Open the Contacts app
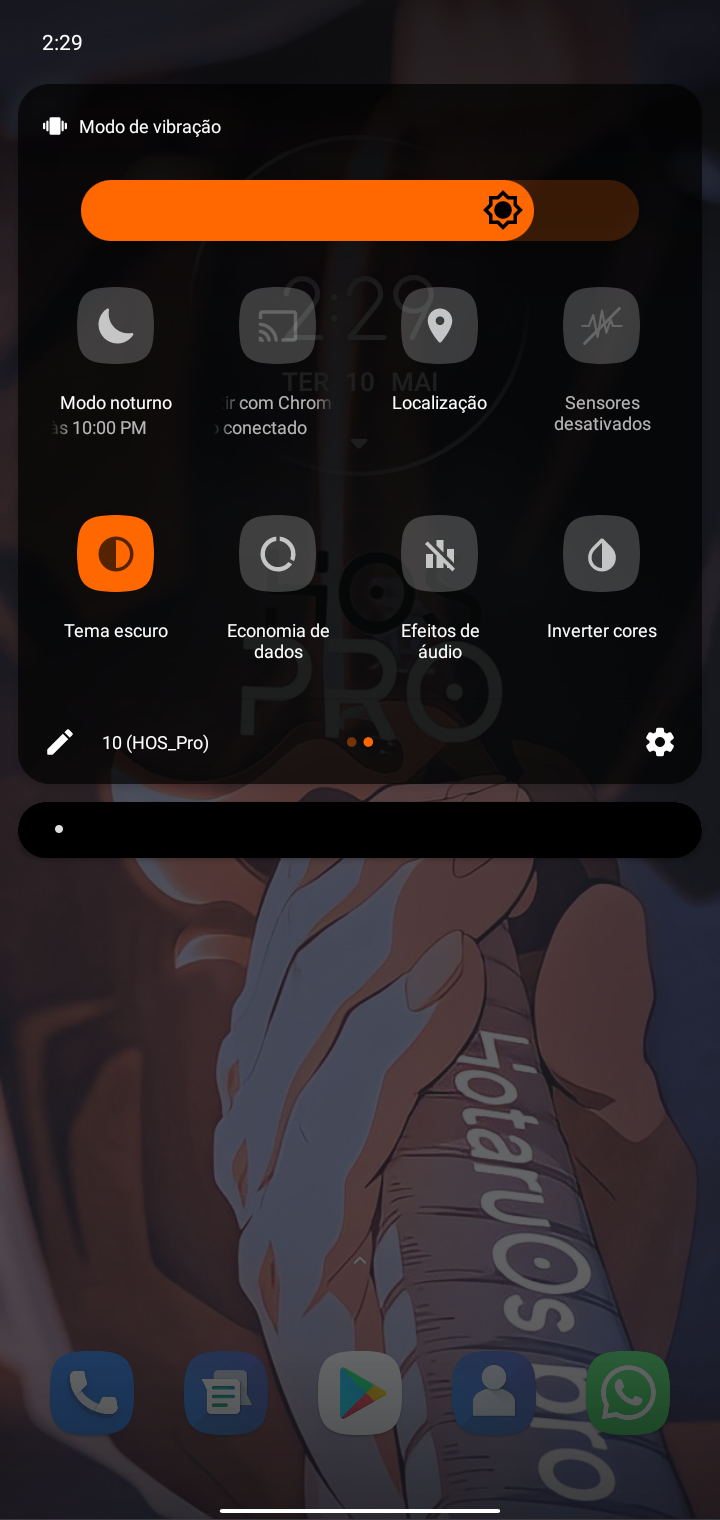The width and height of the screenshot is (720, 1520). 494,1393
